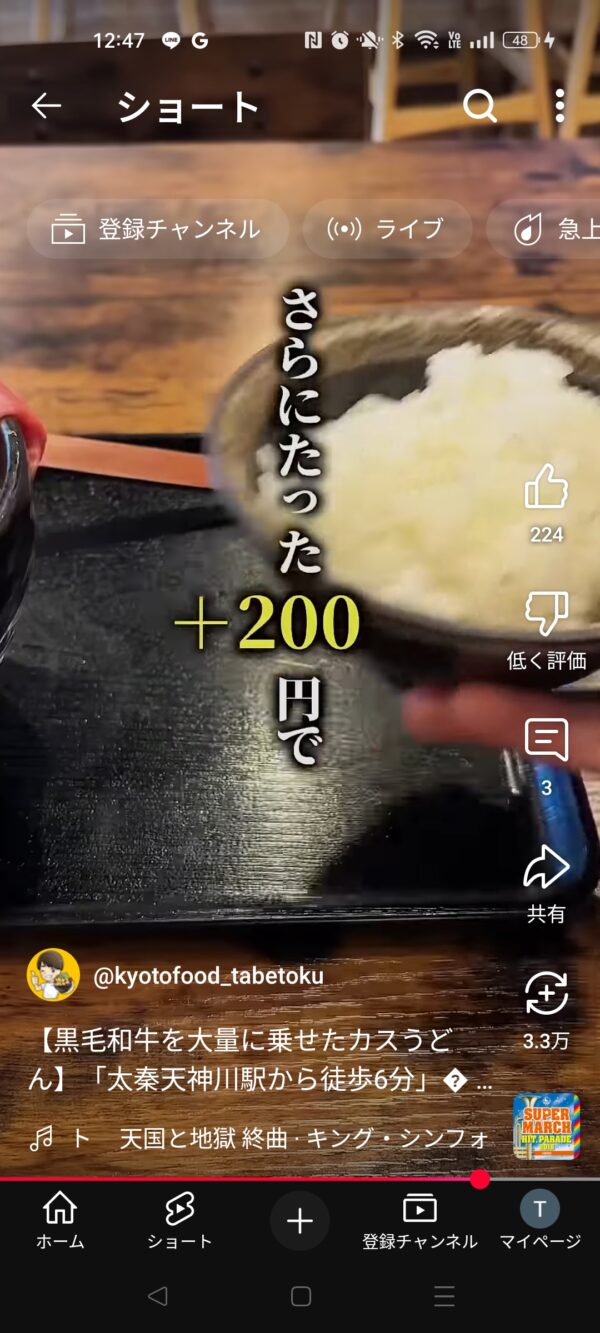Tap the remix button
Image resolution: width=600 pixels, height=1333 pixels.
(546, 995)
